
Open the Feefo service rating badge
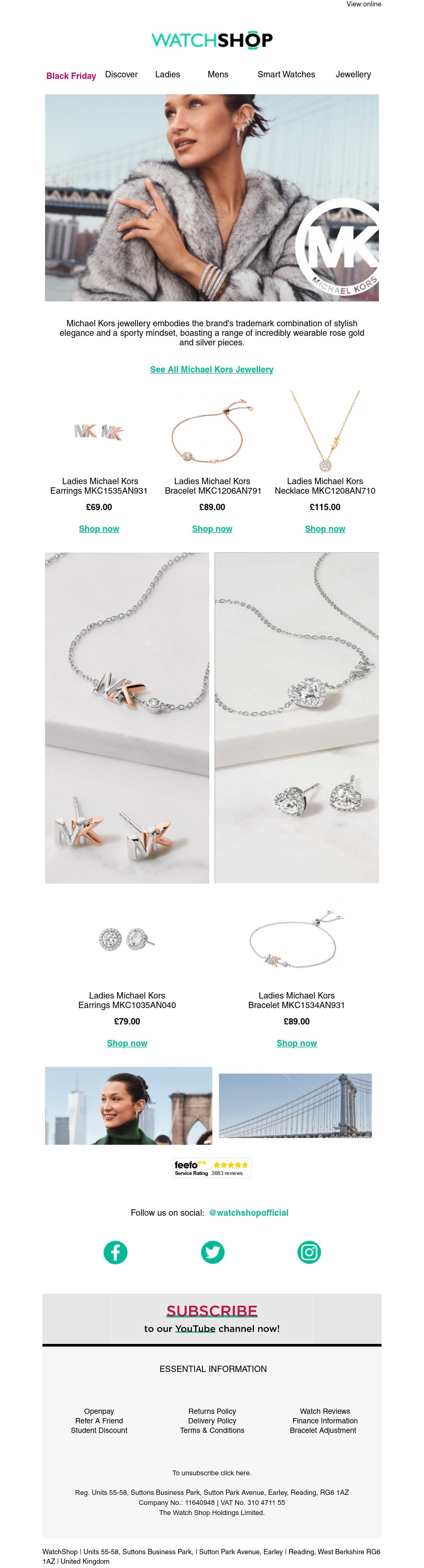click(211, 1168)
